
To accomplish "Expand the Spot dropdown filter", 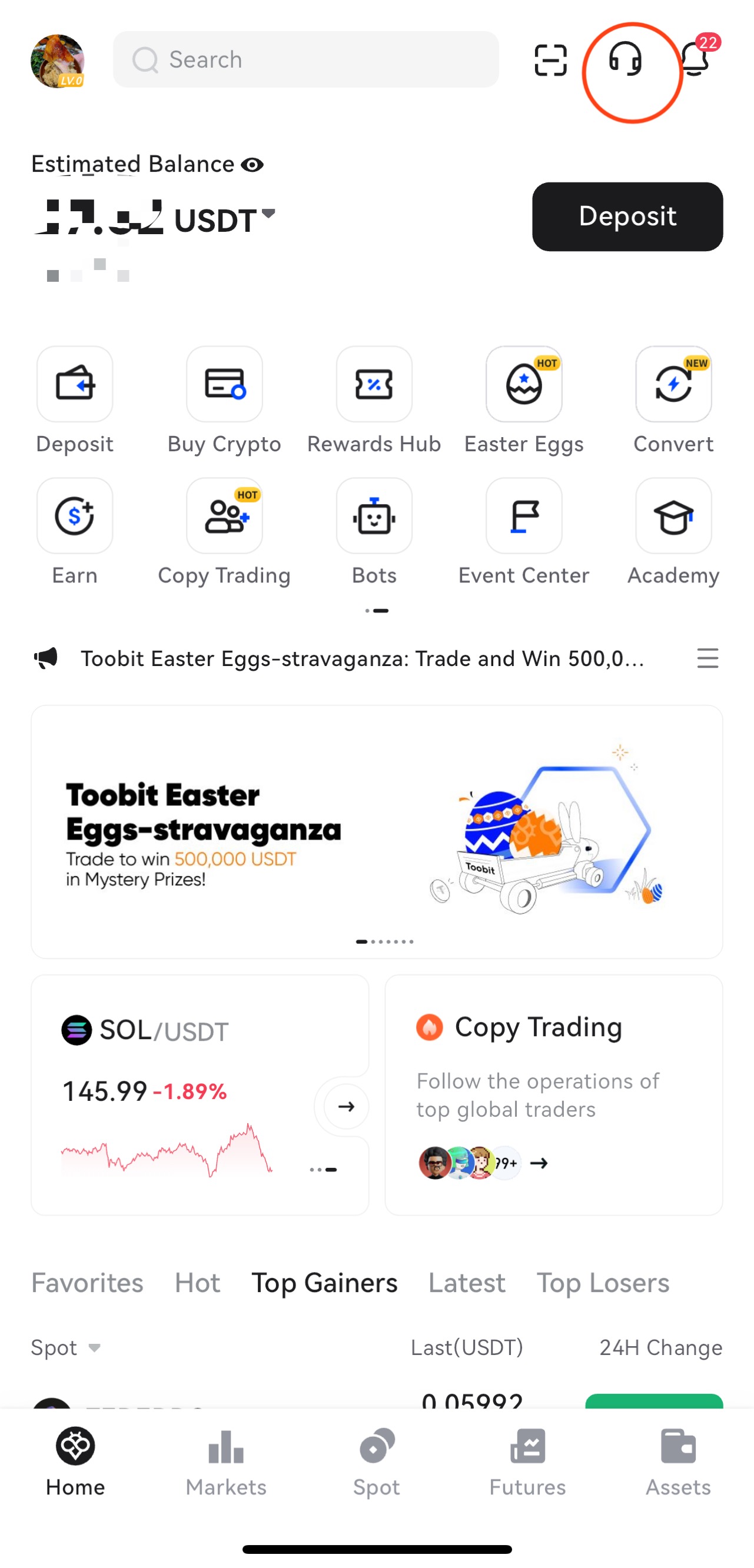I will [66, 1347].
